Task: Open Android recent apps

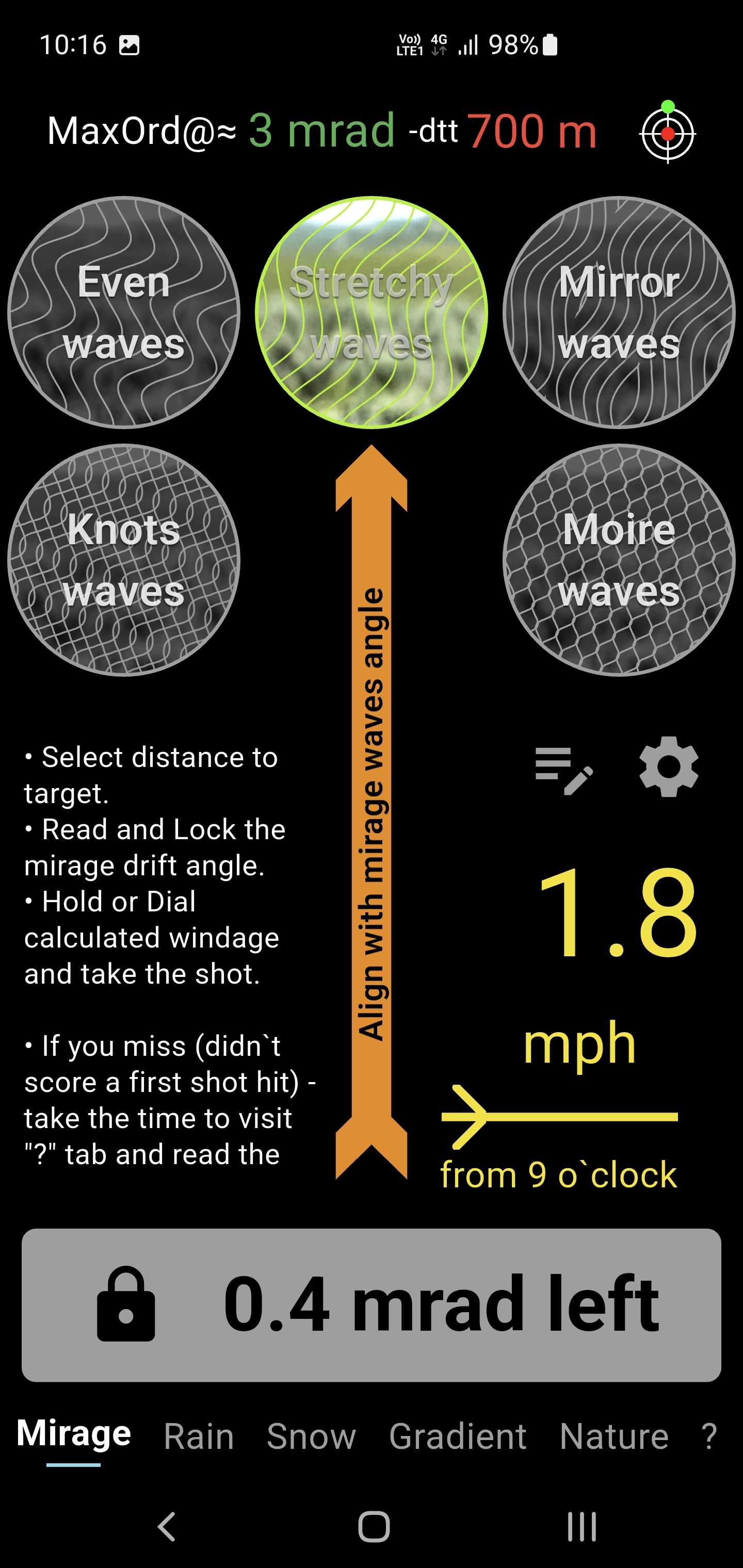Action: pos(582,1525)
